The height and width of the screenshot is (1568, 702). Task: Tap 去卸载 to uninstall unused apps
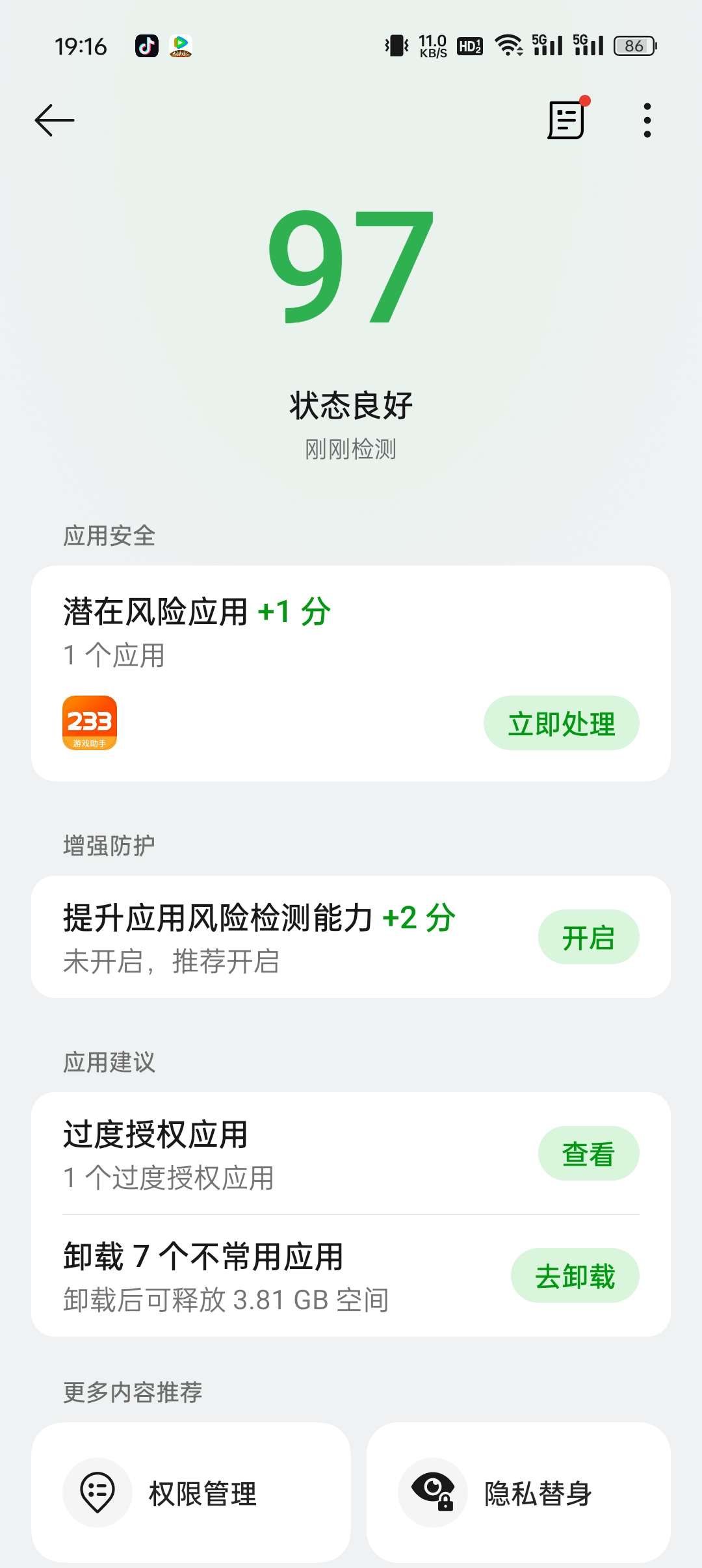575,1276
